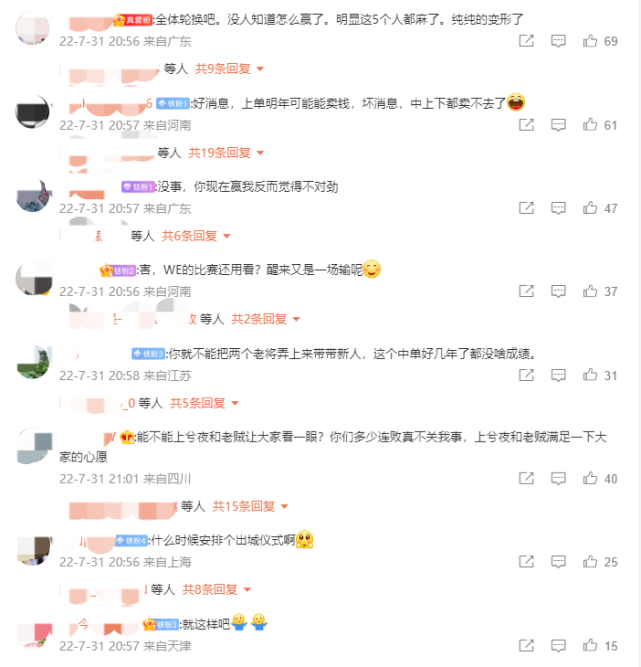Image resolution: width=641 pixels, height=667 pixels.
Task: Like the 兮夜和老贼 comment with 40 likes
Action: pyautogui.click(x=591, y=479)
